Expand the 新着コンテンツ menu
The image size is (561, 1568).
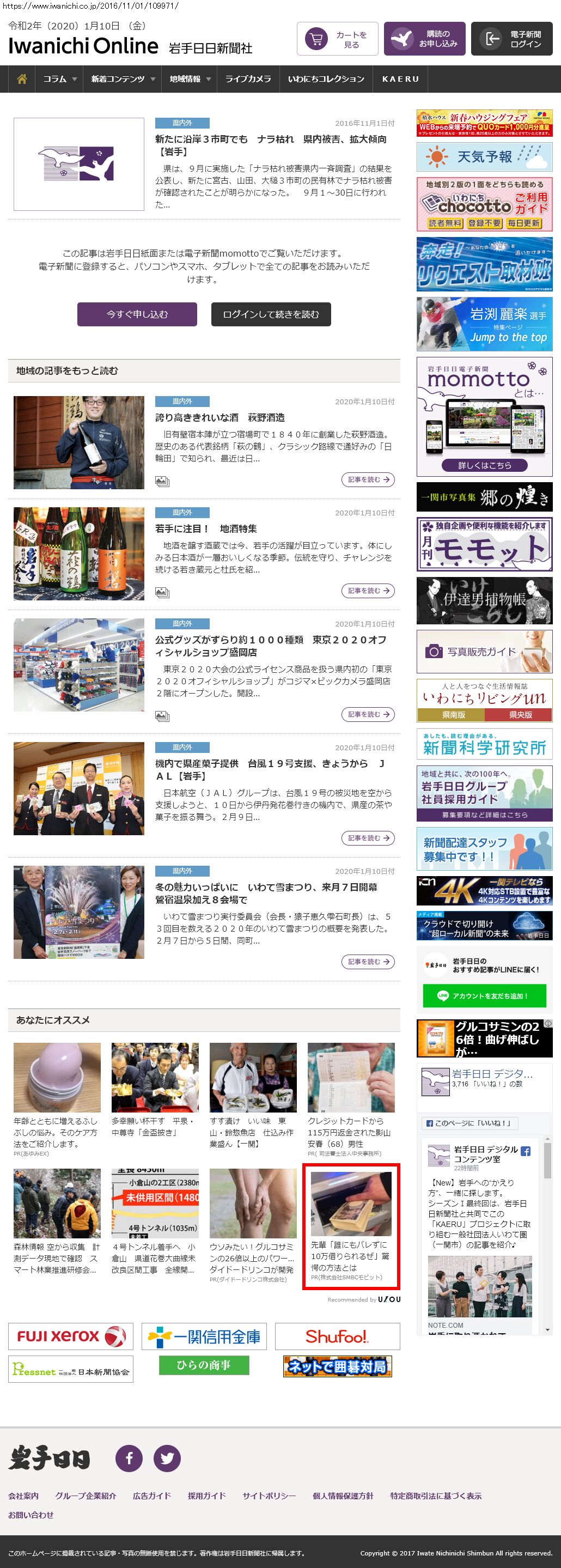(123, 79)
